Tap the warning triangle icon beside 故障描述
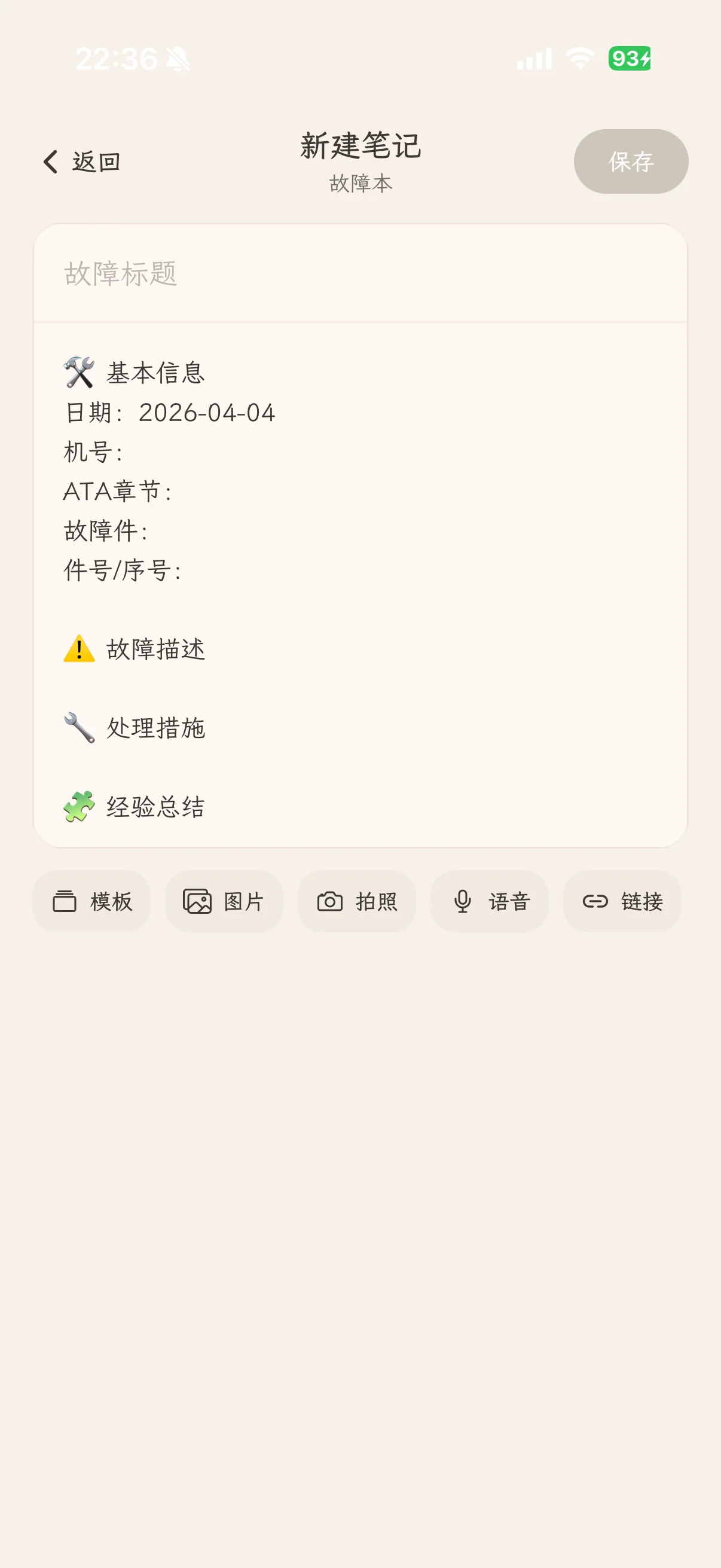Viewport: 721px width, 1568px height. tap(79, 649)
